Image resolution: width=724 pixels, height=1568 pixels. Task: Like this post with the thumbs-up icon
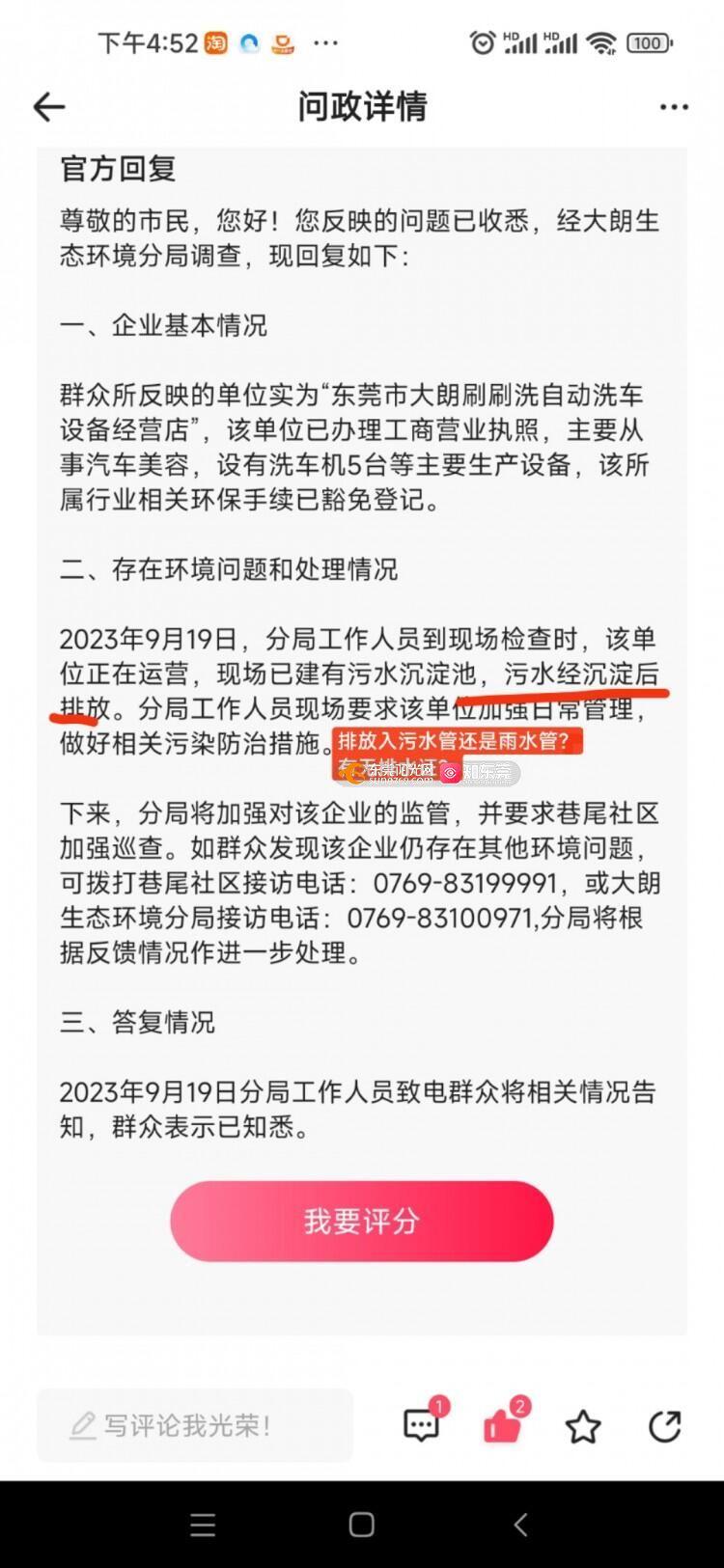coord(501,1425)
